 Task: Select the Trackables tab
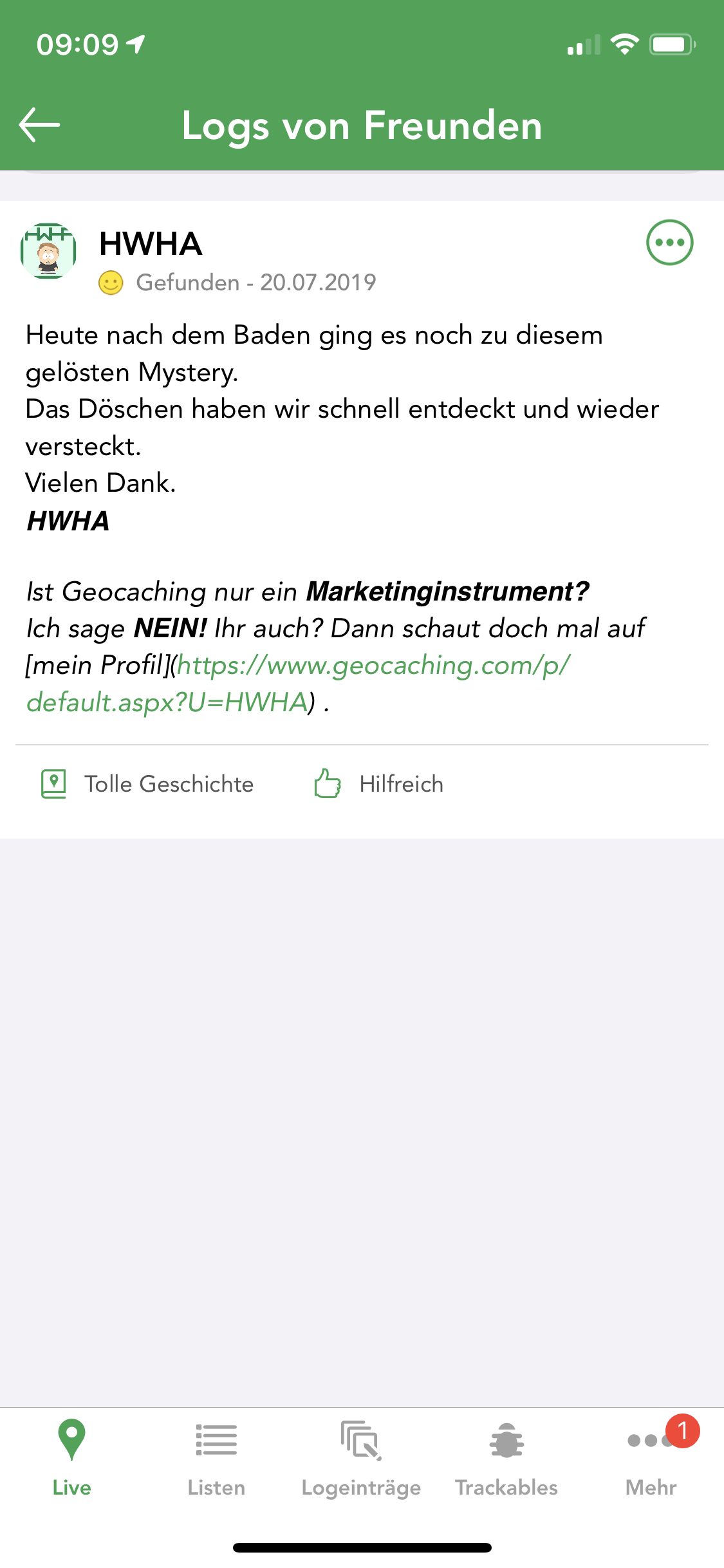(x=506, y=1459)
